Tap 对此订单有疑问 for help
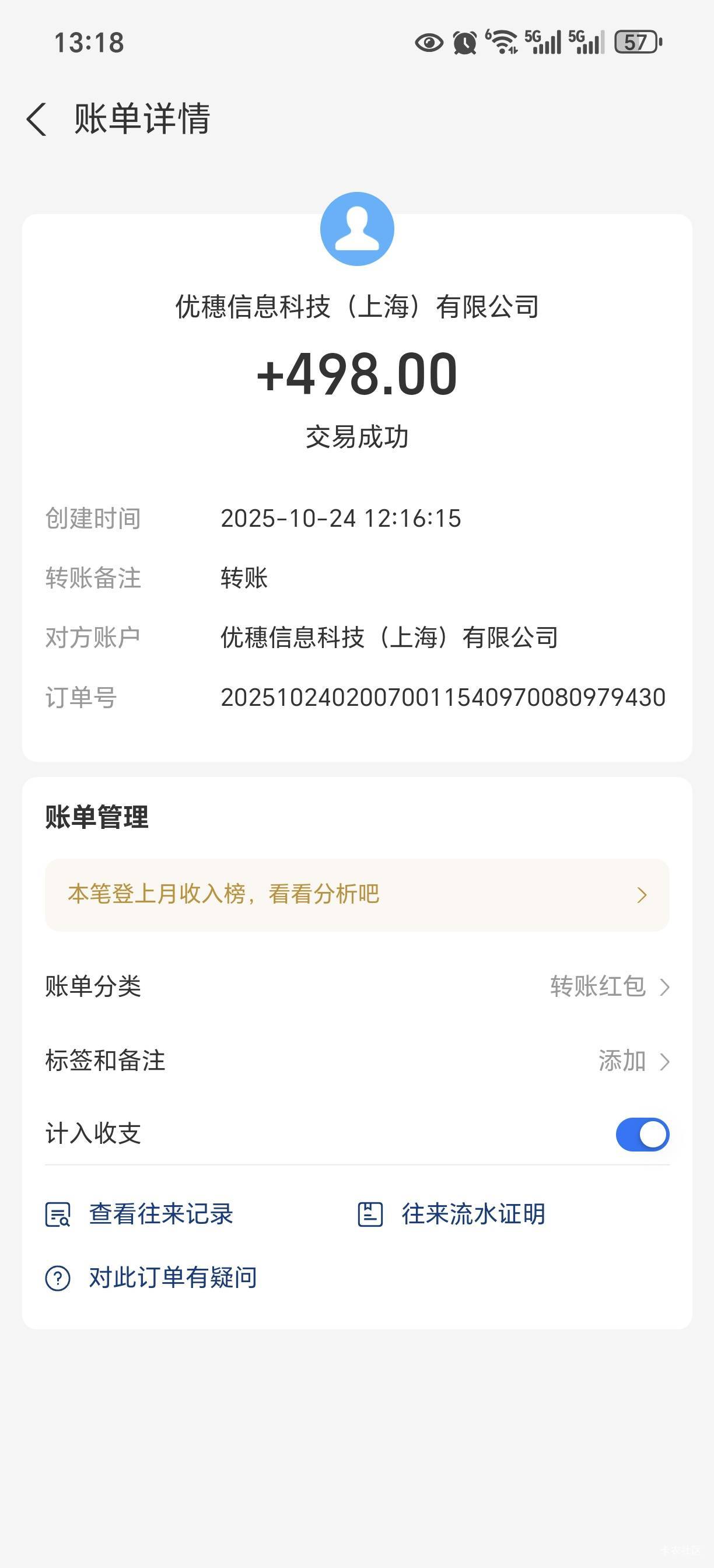 point(152,1277)
